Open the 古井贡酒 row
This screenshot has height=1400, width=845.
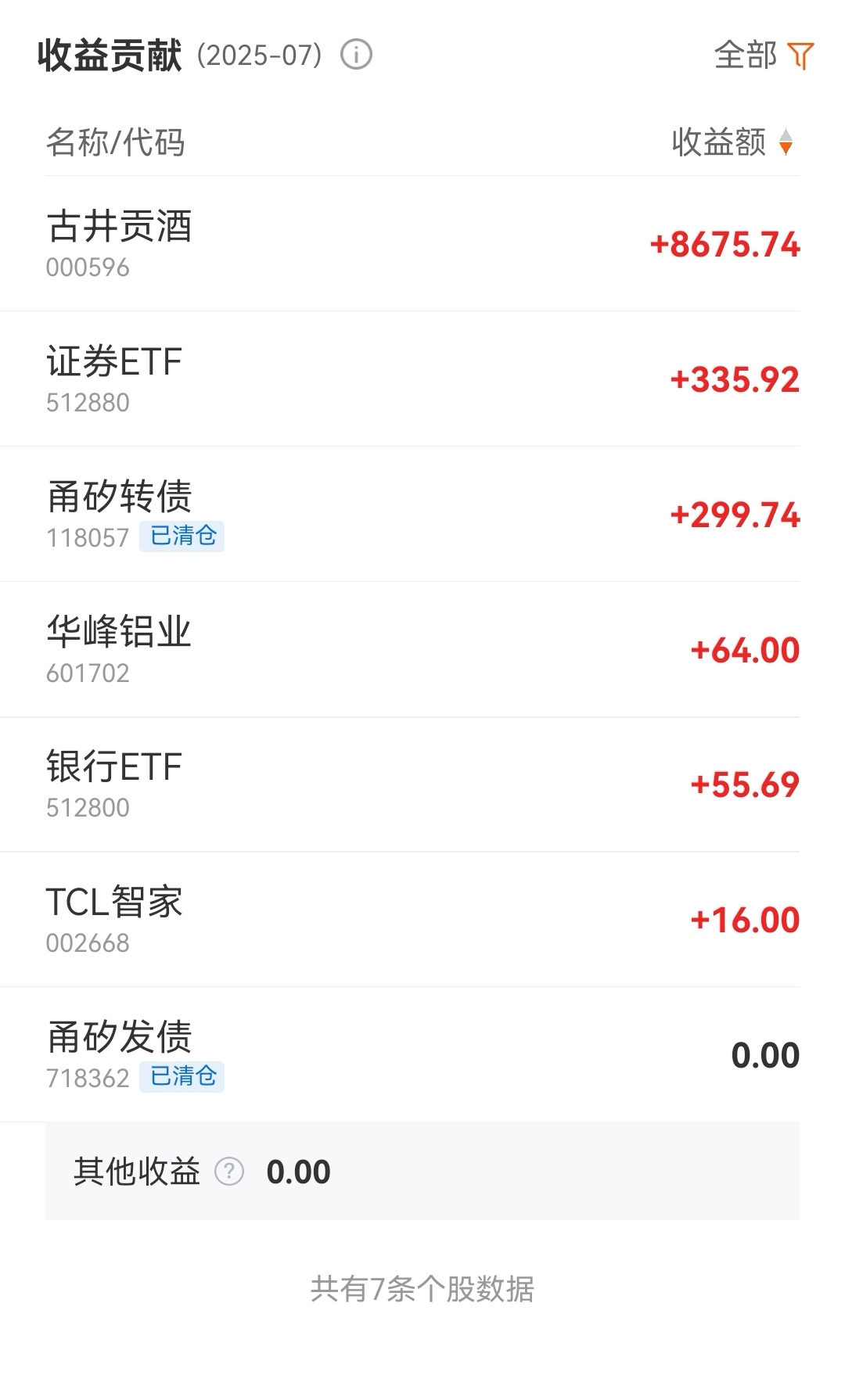[422, 244]
